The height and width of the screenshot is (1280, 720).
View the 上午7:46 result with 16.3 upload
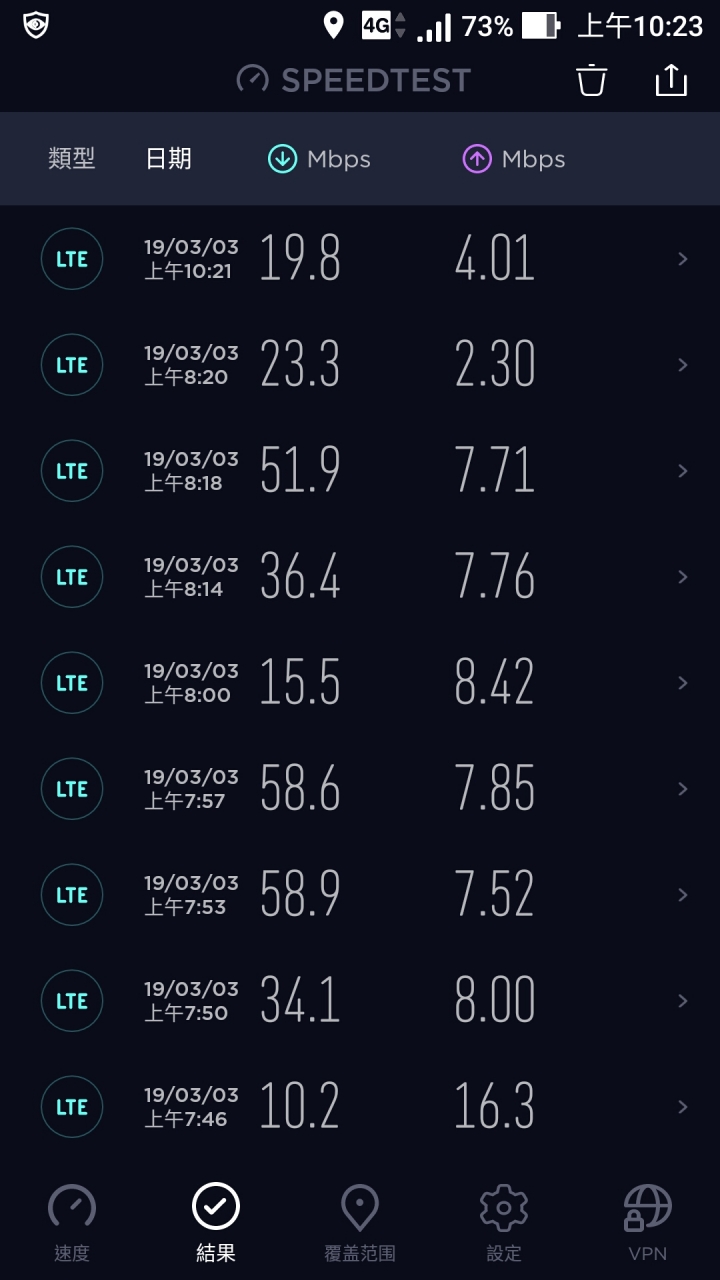point(360,1107)
